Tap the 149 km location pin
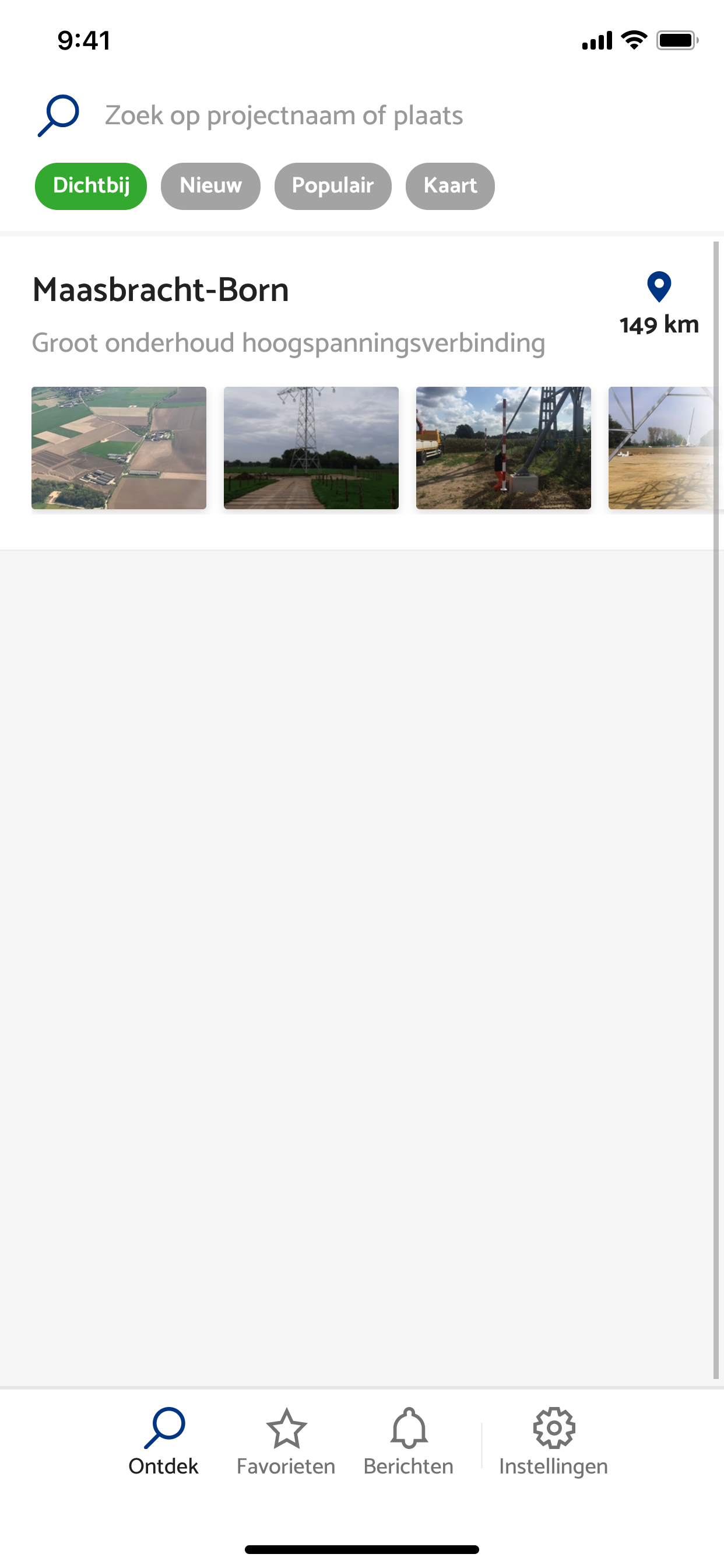Screen dimensions: 724x1568 [659, 286]
